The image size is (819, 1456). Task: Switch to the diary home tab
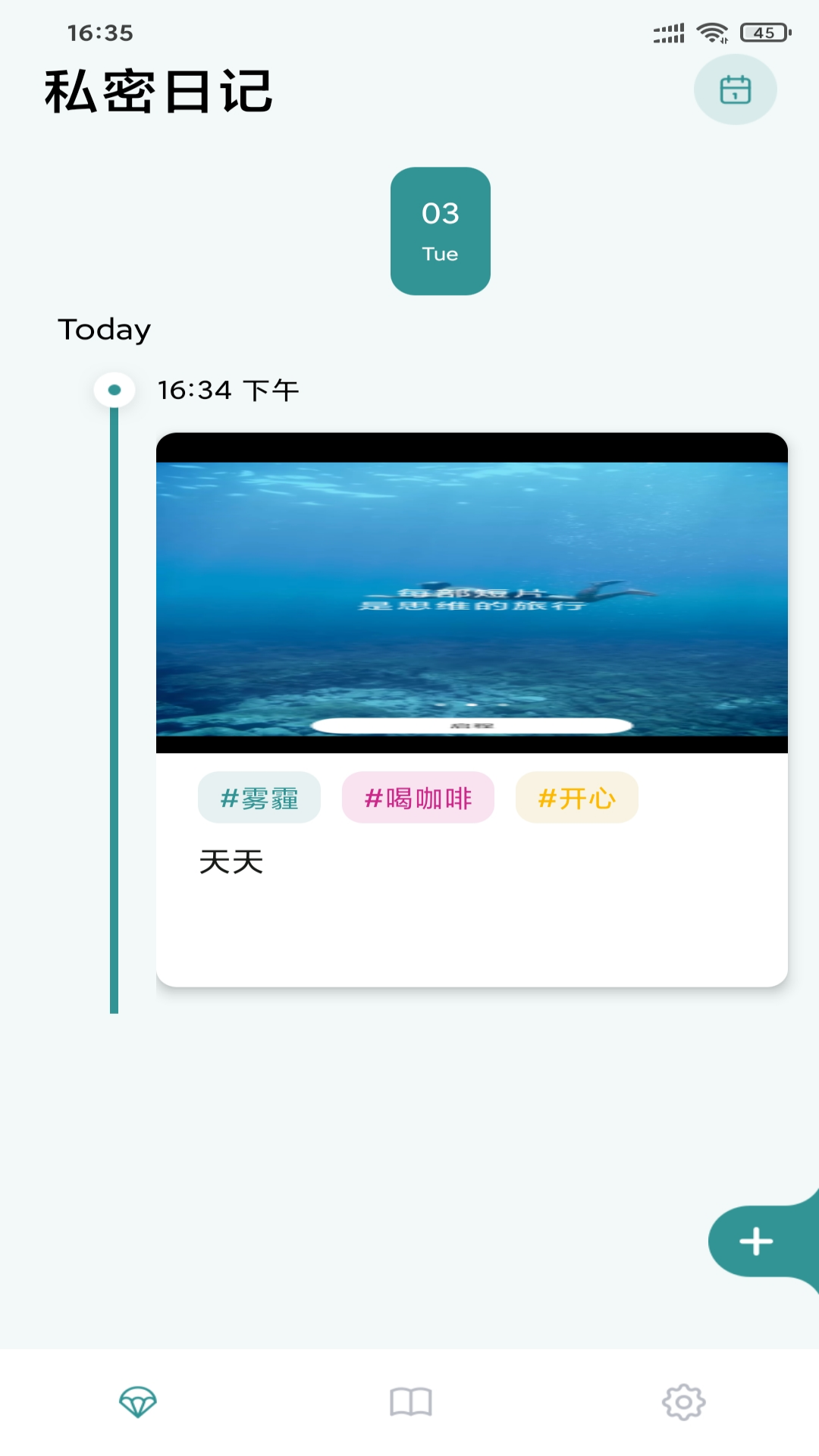[137, 1402]
